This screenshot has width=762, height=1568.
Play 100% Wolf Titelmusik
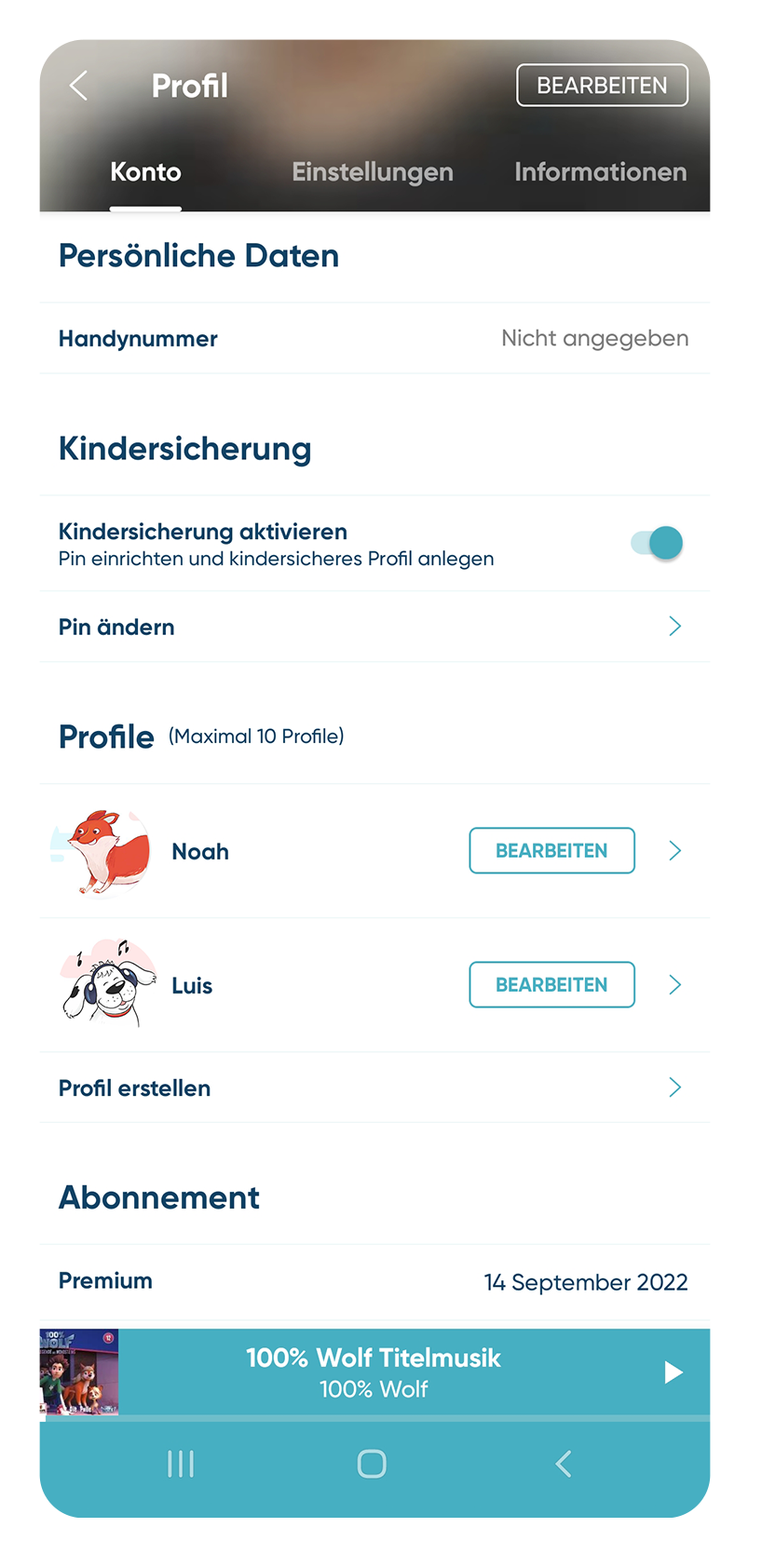tap(673, 1372)
